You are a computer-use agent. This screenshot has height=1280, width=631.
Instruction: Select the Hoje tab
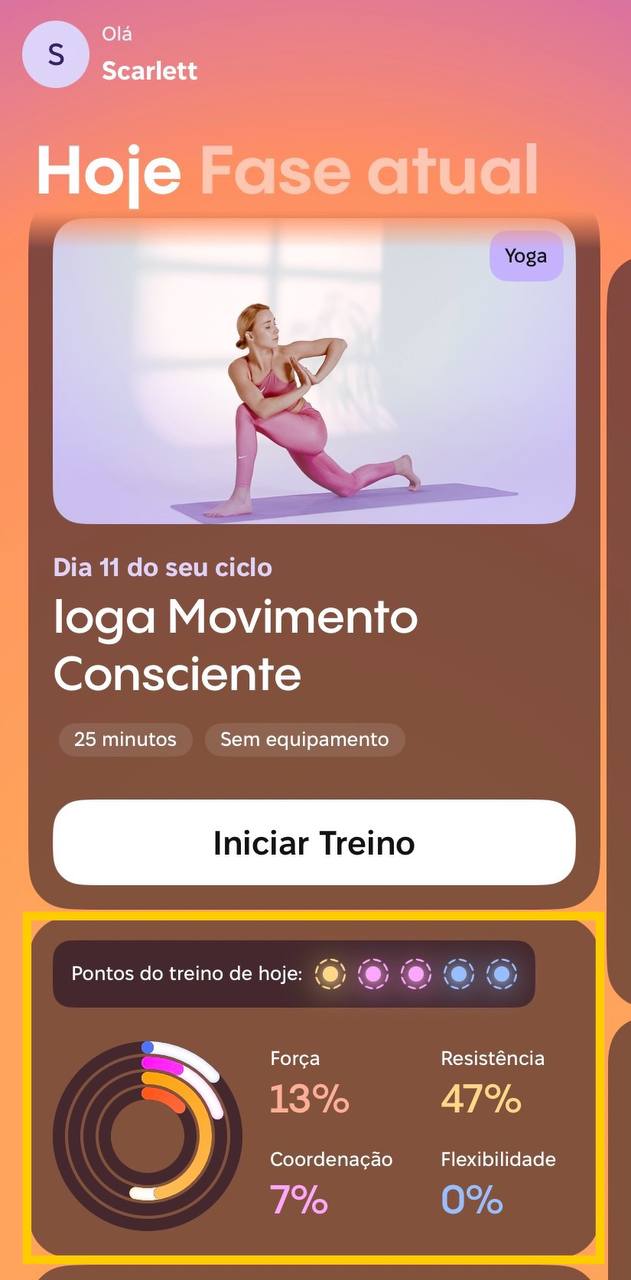pyautogui.click(x=109, y=170)
